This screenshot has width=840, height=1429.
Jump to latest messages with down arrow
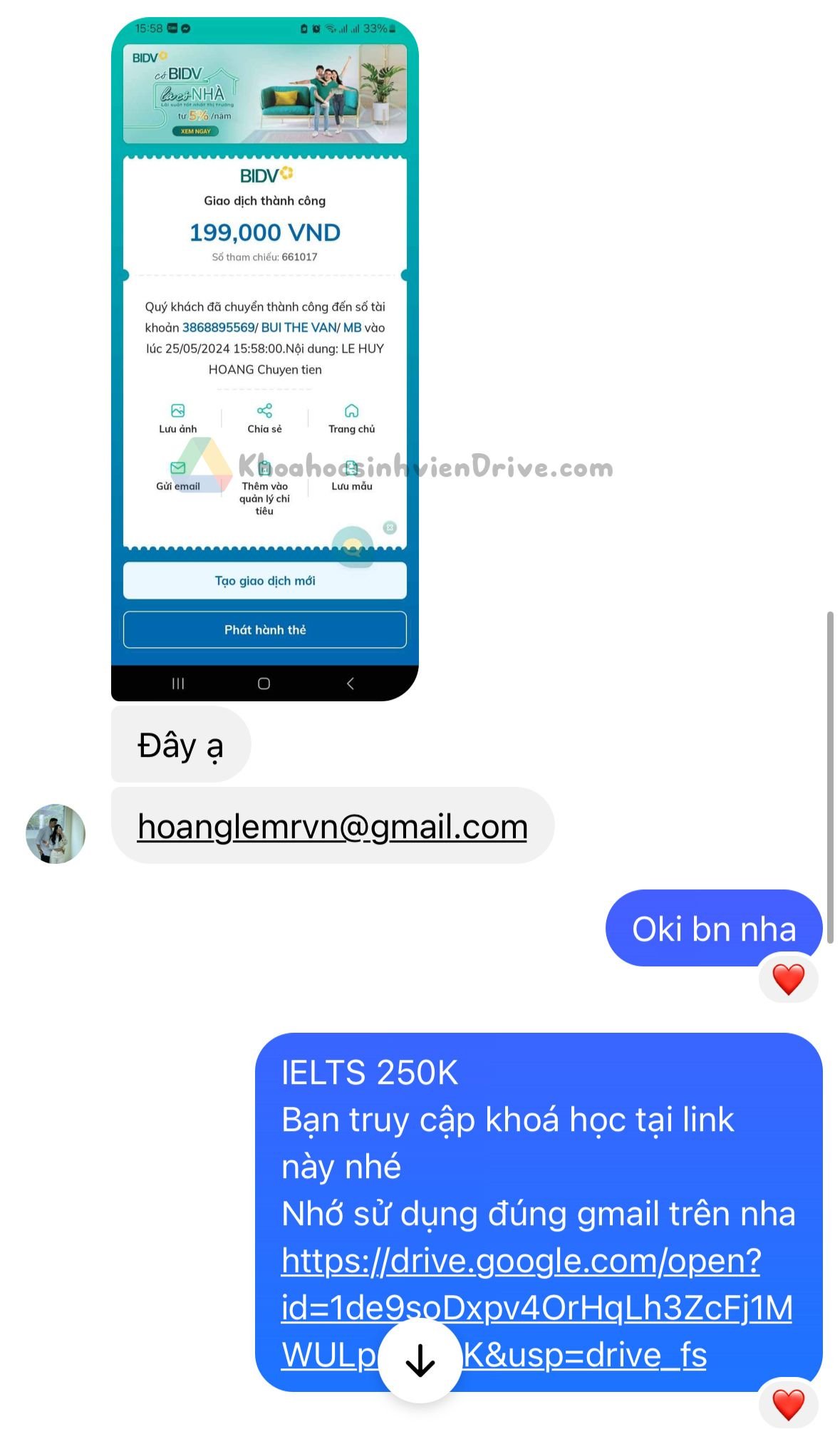pyautogui.click(x=420, y=1361)
